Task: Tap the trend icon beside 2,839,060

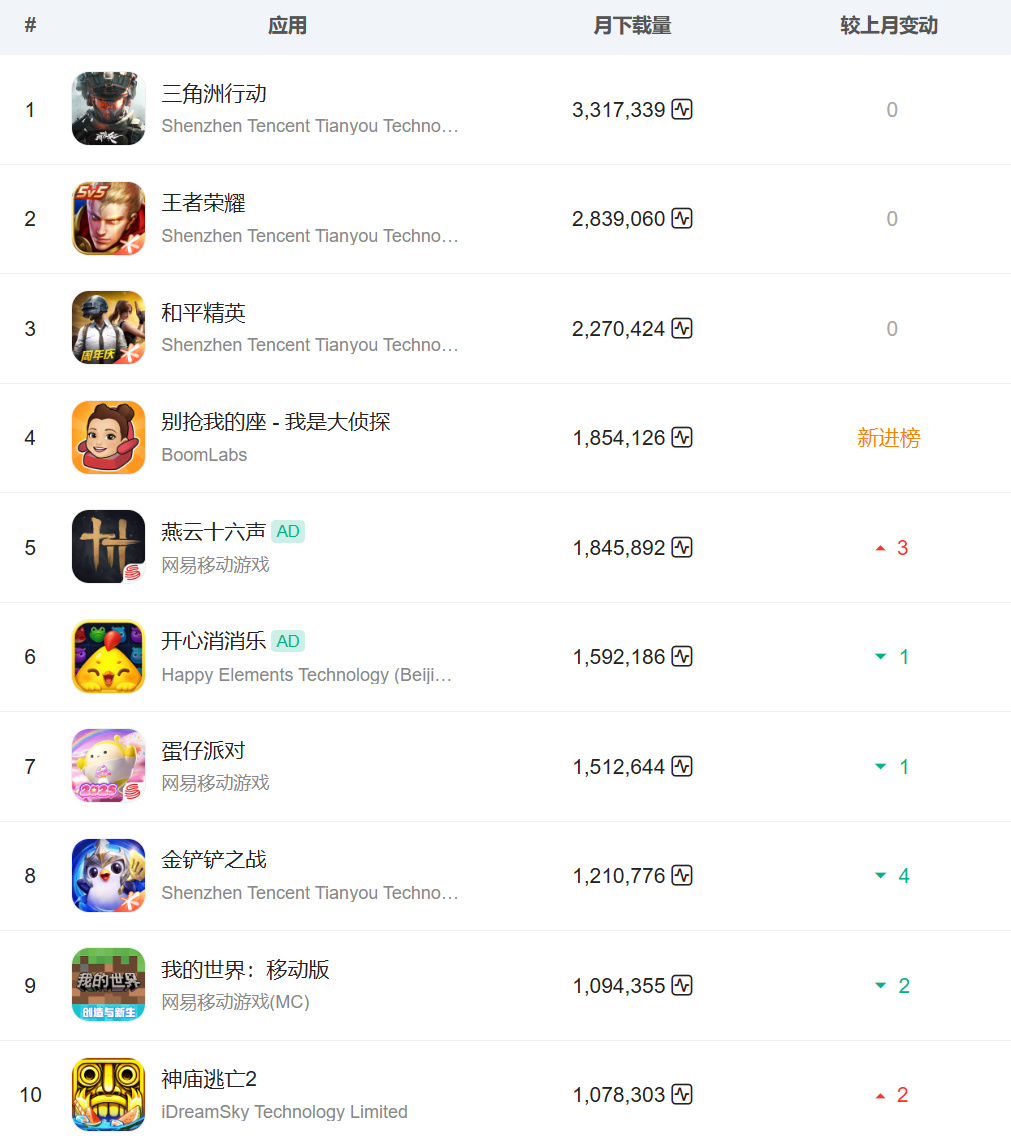Action: tap(682, 219)
